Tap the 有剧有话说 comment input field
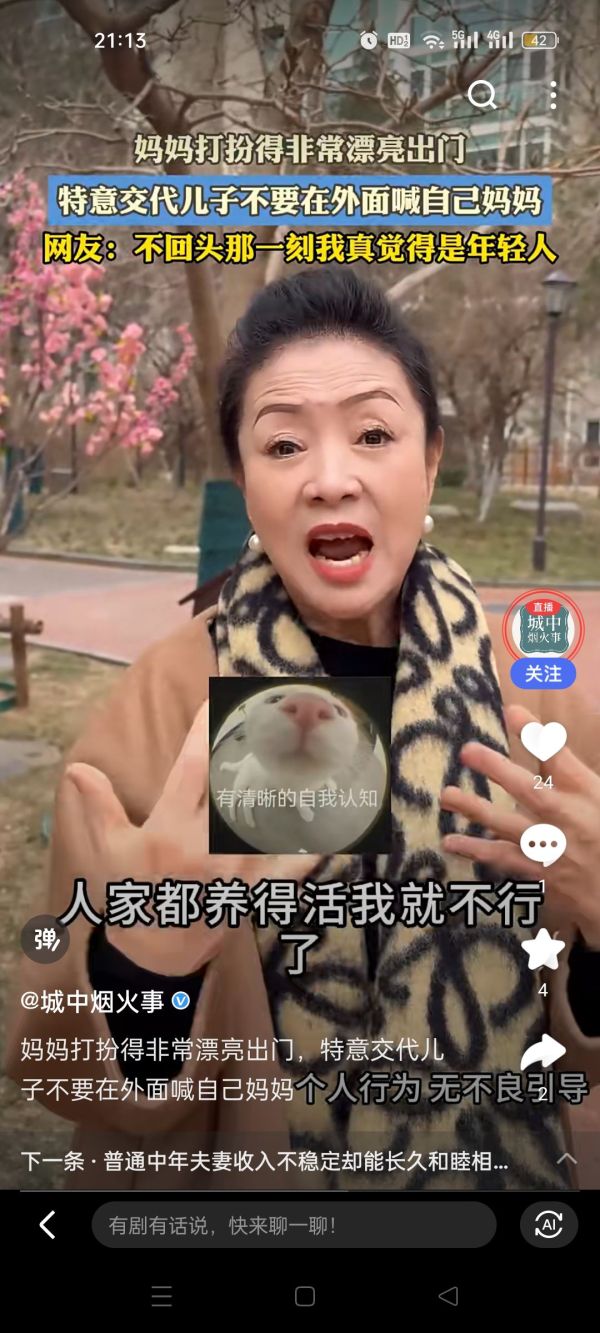 [x=294, y=1225]
